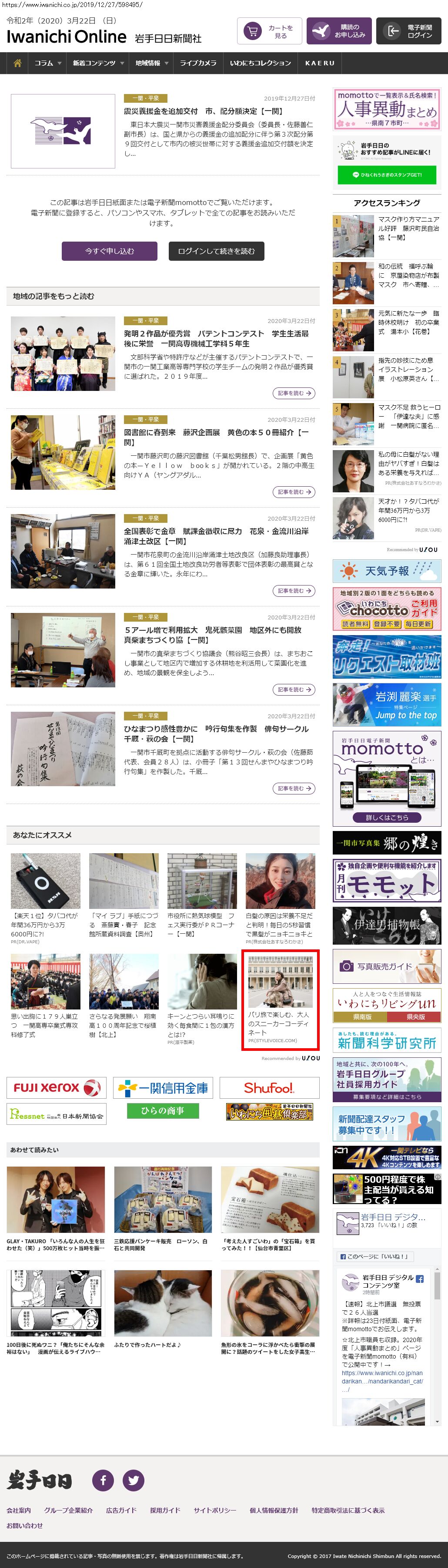Open 個人情報保護方針 footer link
The image size is (448, 1568).
[x=274, y=1510]
